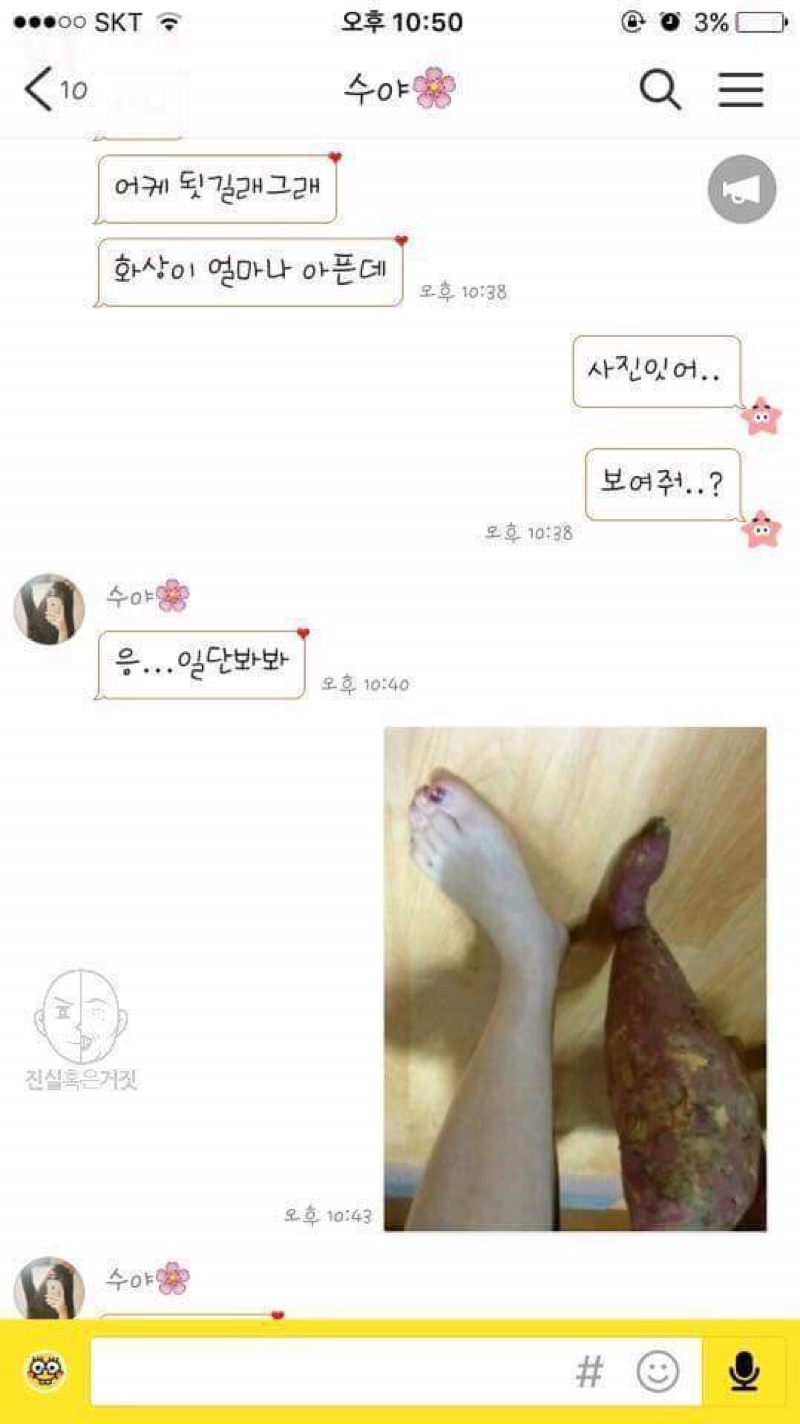Go back to the chat list
800x1424 pixels.
[40, 90]
